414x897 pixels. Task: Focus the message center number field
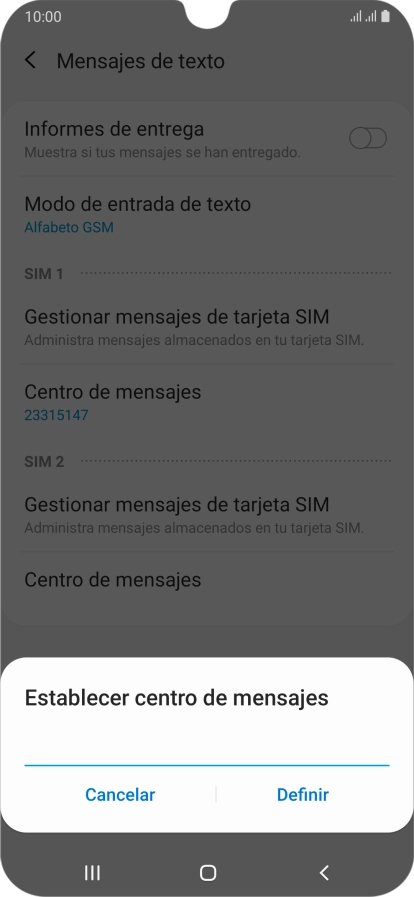(206, 749)
